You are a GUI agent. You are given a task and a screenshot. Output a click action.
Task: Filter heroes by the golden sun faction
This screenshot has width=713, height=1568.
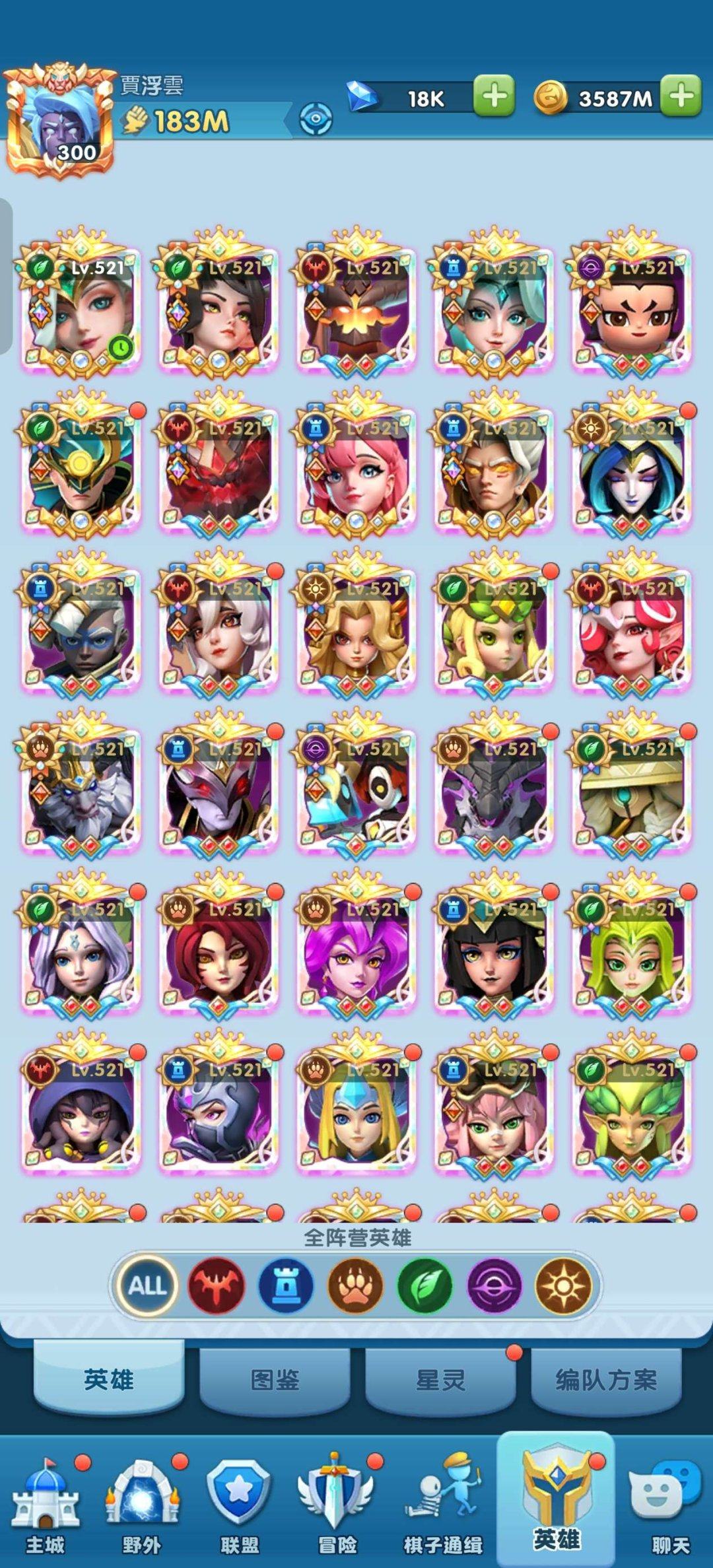point(563,1285)
